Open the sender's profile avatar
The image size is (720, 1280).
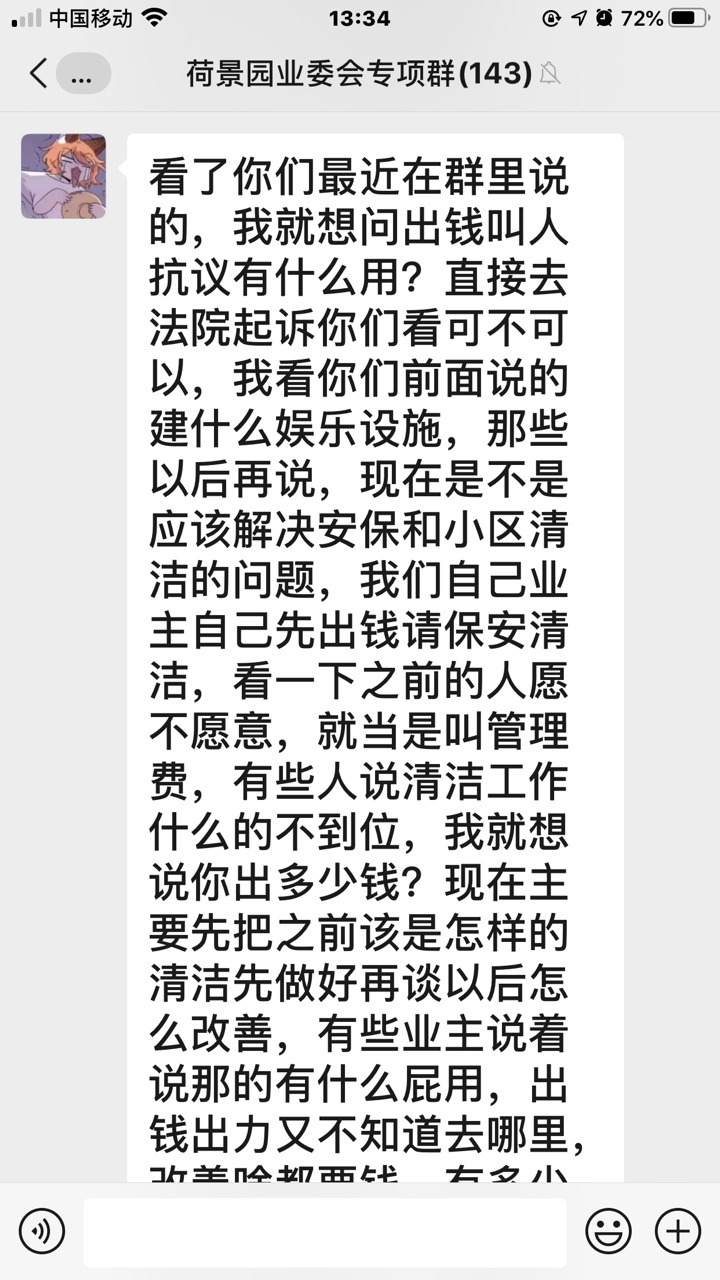63,176
